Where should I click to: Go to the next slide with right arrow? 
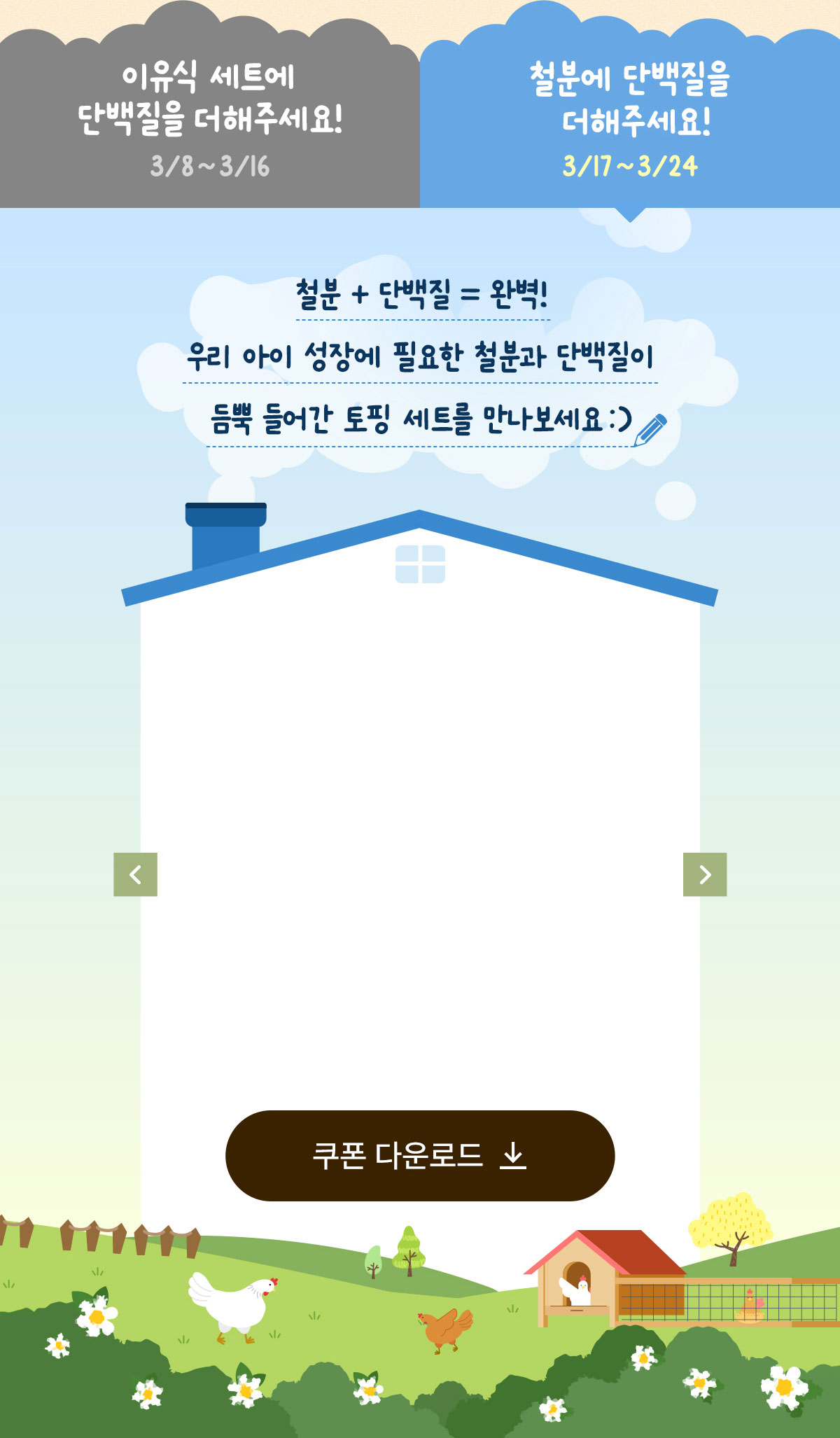point(704,874)
